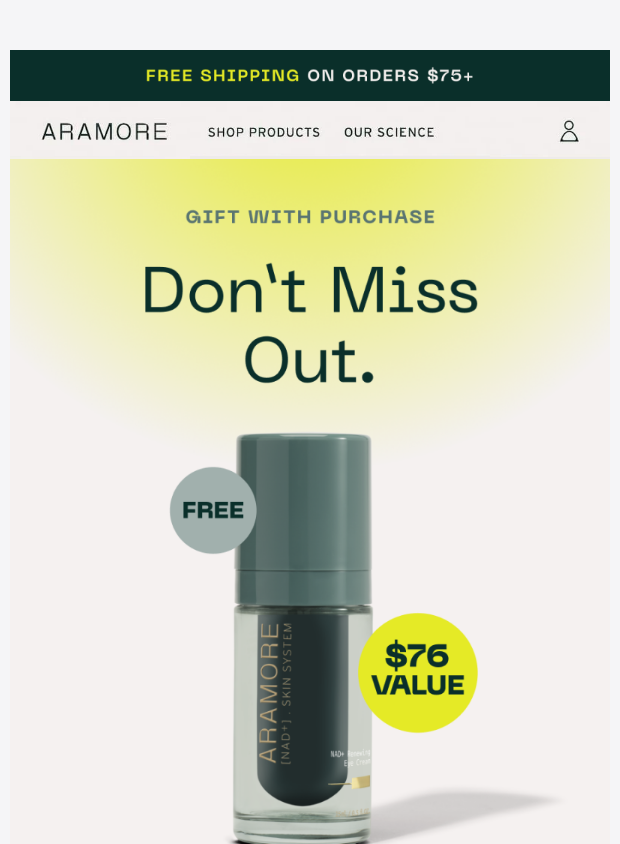
Task: Open the account profile icon
Action: (x=569, y=131)
